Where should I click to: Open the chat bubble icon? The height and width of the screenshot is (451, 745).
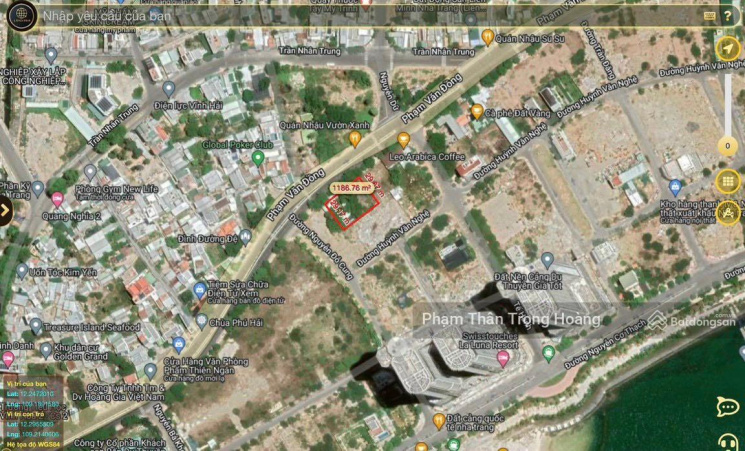(727, 406)
